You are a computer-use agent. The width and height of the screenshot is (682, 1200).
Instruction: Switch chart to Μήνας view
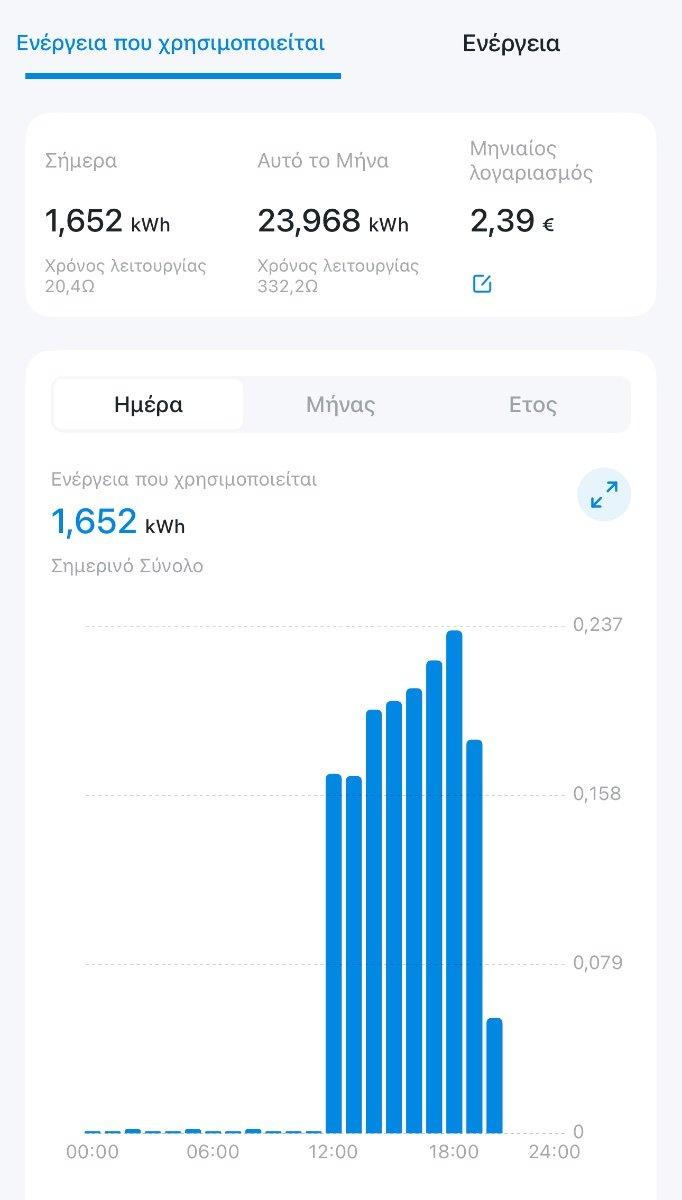coord(340,405)
